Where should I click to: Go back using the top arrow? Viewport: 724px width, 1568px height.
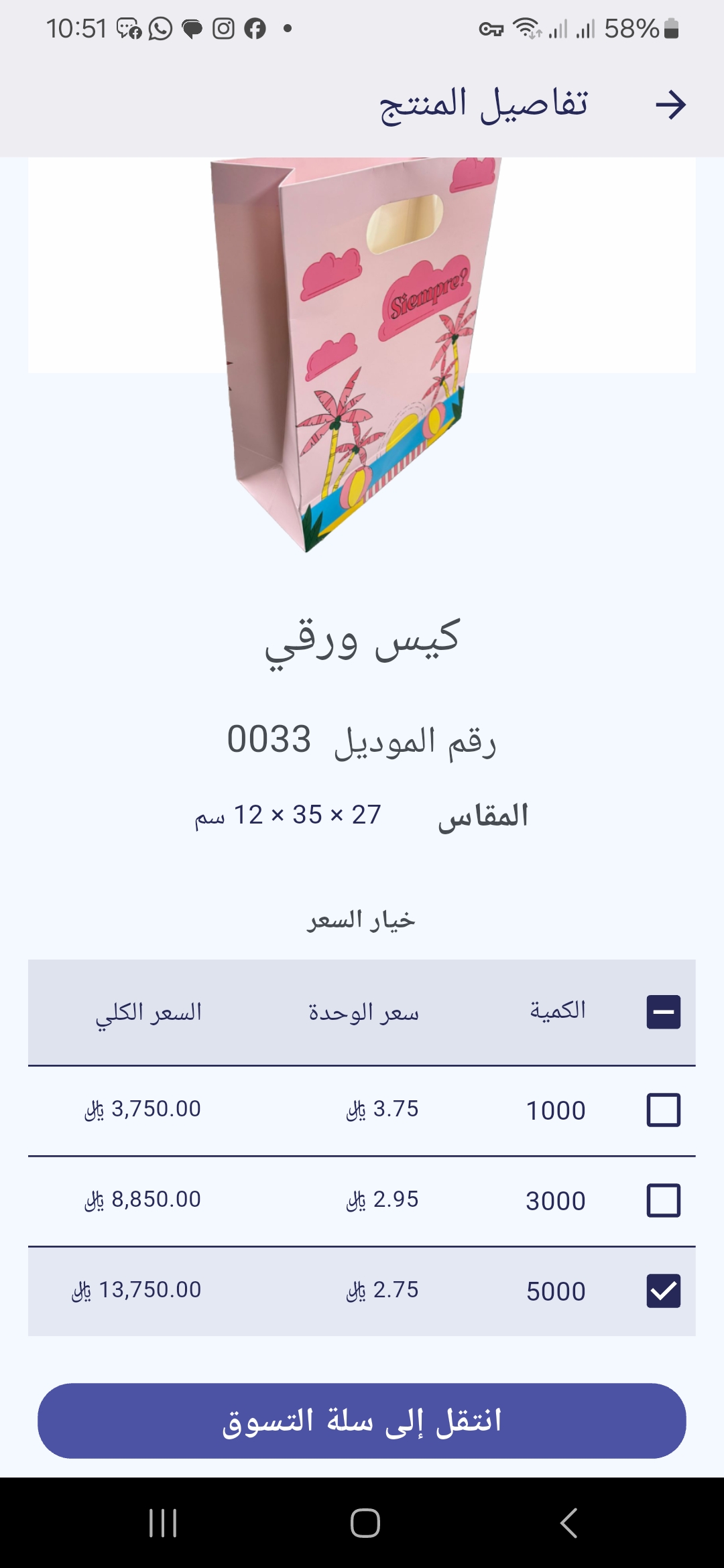[670, 105]
